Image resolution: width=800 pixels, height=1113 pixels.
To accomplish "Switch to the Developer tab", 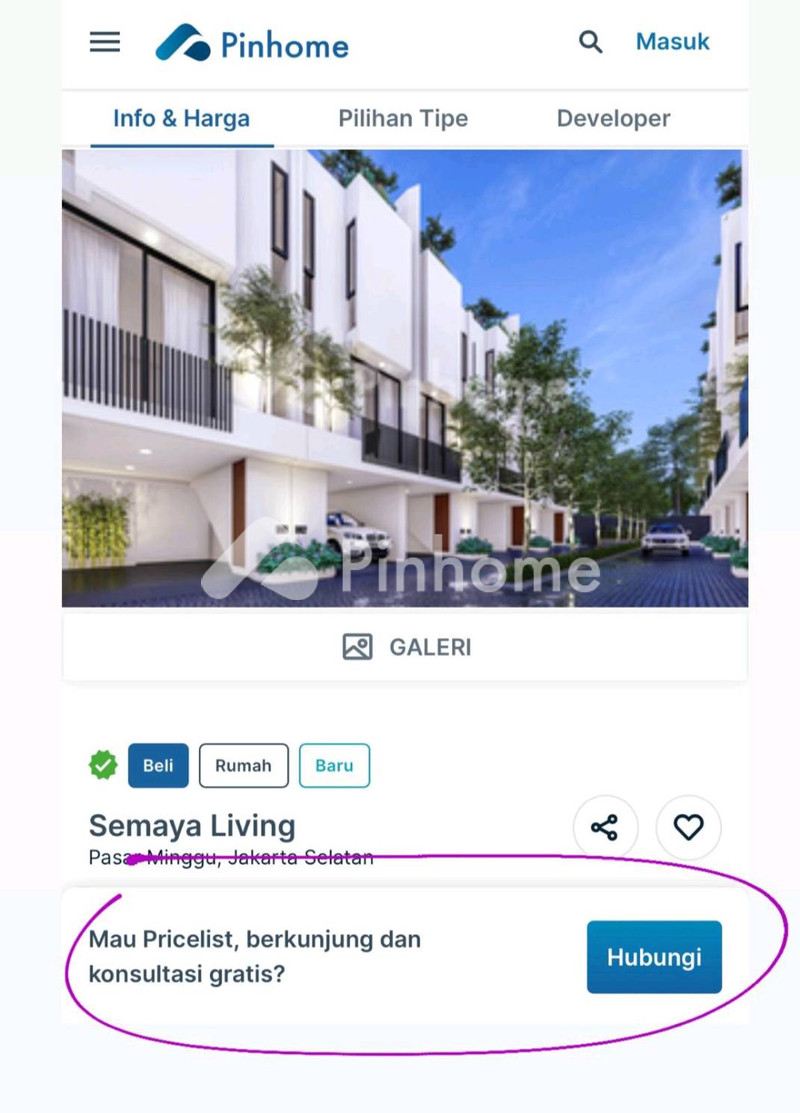I will point(613,118).
